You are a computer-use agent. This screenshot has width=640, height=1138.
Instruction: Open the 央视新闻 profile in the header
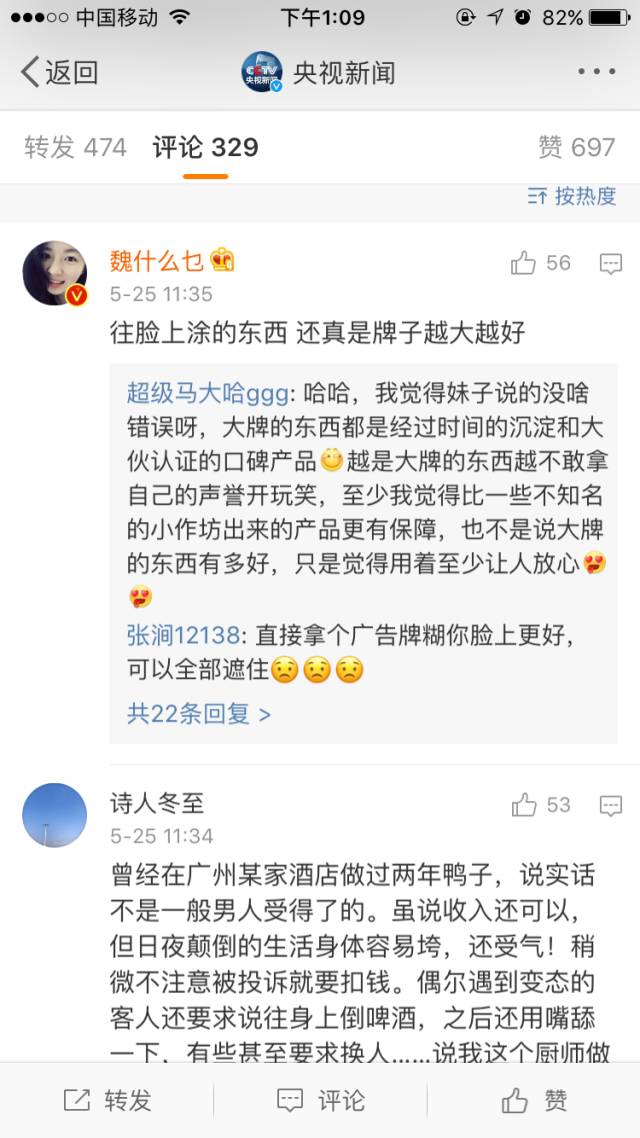[320, 72]
